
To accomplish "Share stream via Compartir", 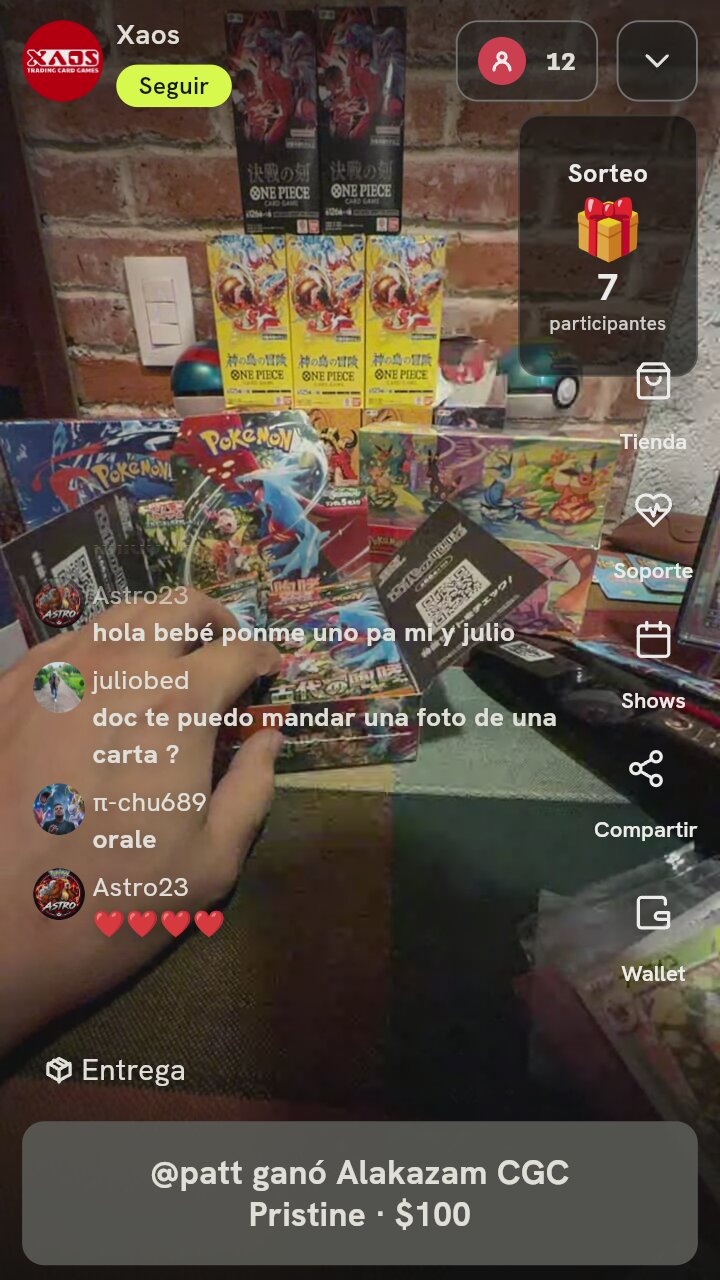I will [x=646, y=795].
